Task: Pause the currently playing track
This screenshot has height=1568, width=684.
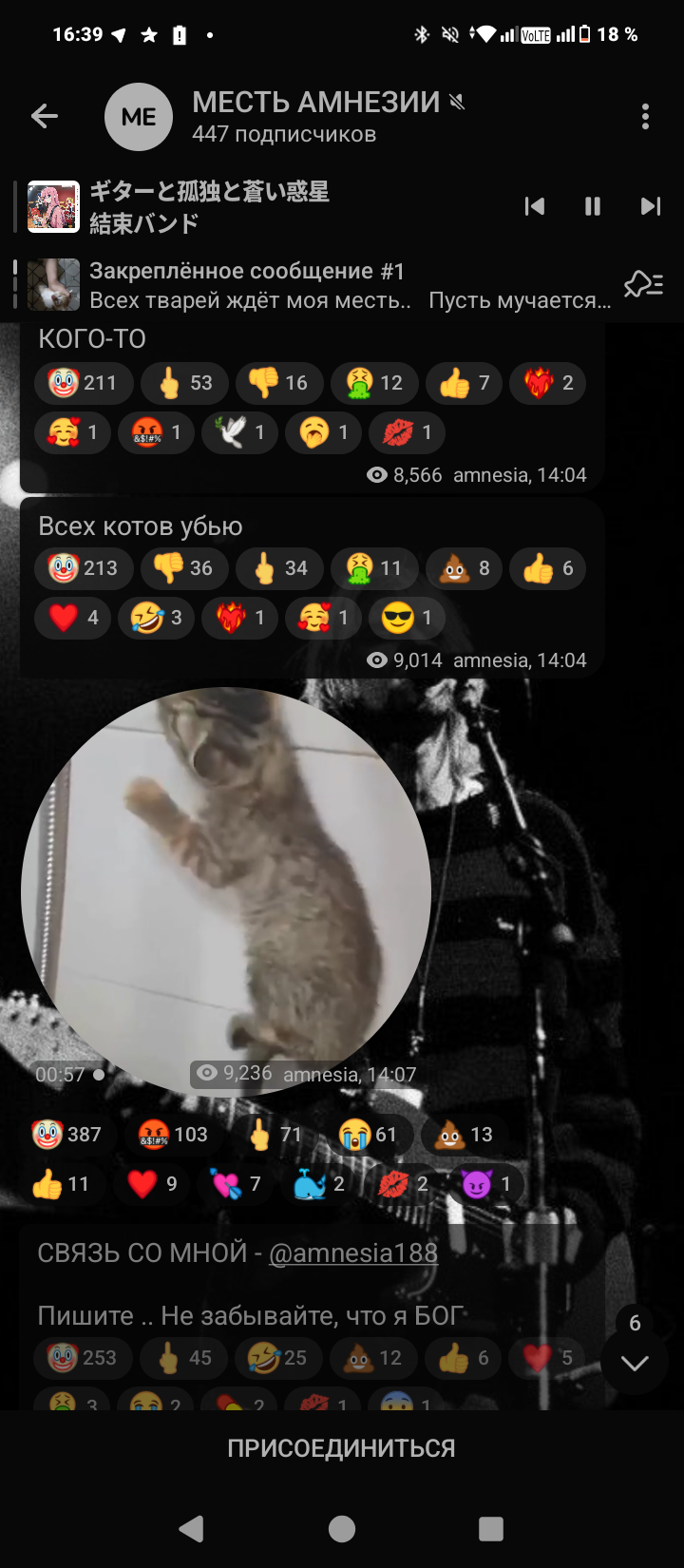Action: point(593,206)
